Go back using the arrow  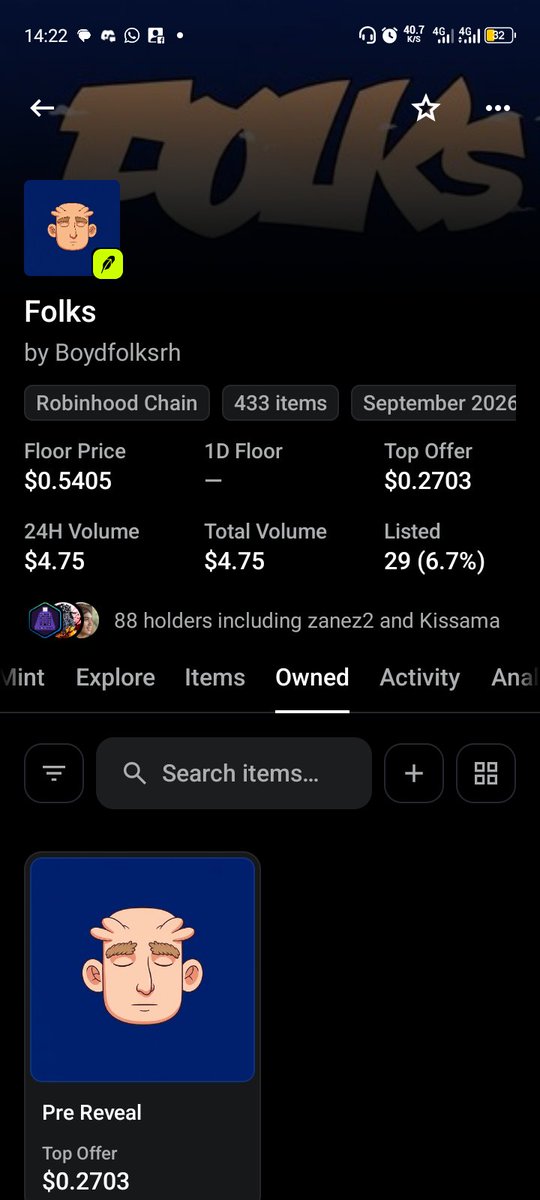(x=42, y=108)
